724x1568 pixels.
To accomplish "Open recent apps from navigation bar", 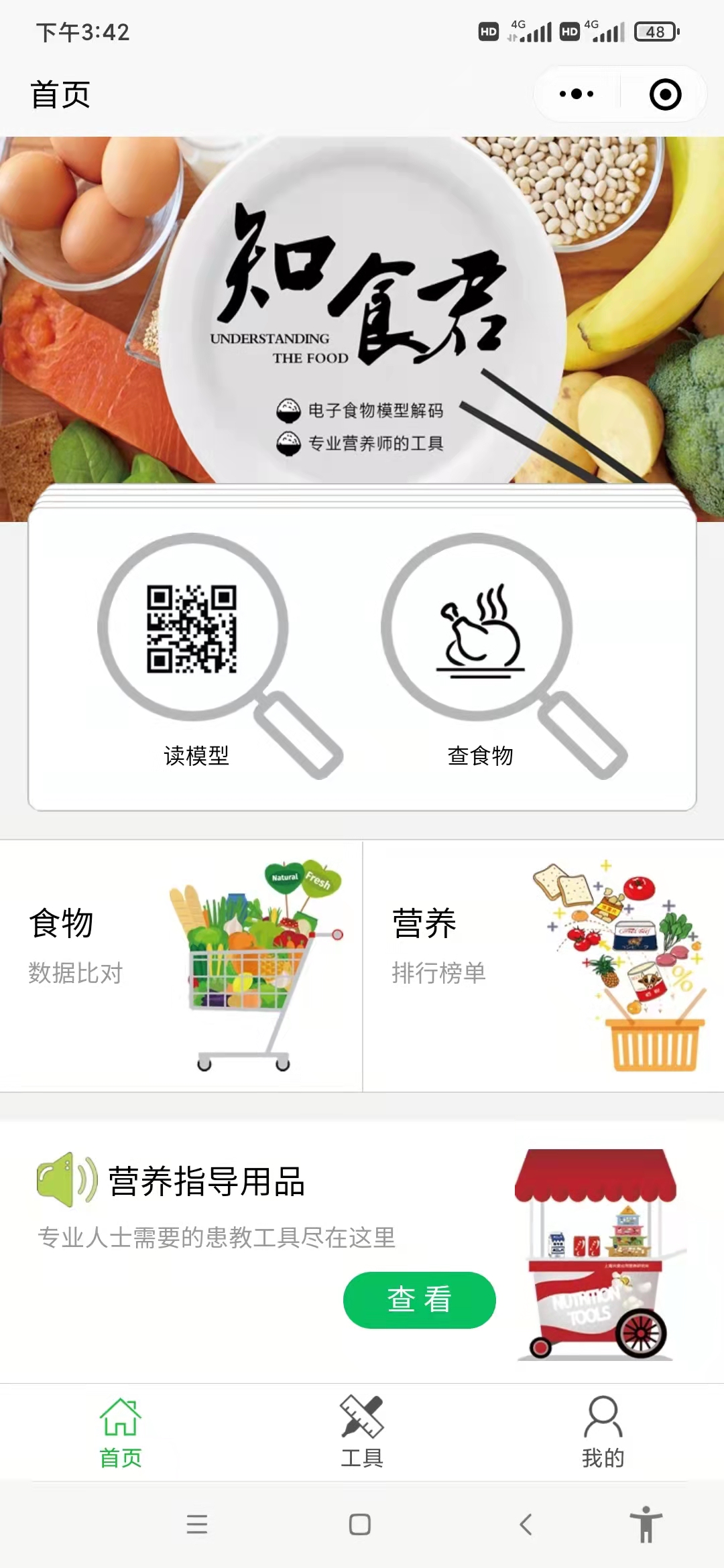I will coord(197,1524).
